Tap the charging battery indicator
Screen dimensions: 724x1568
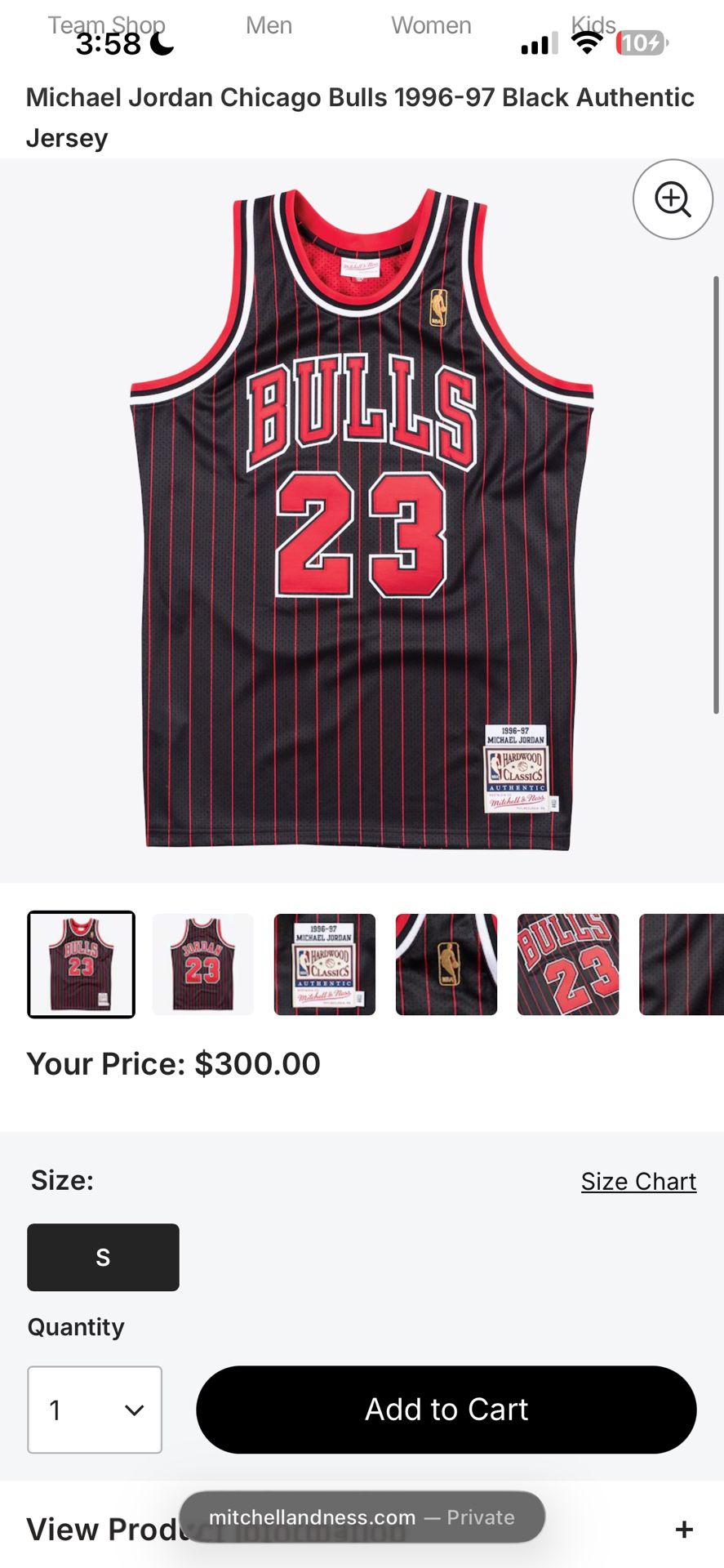640,45
